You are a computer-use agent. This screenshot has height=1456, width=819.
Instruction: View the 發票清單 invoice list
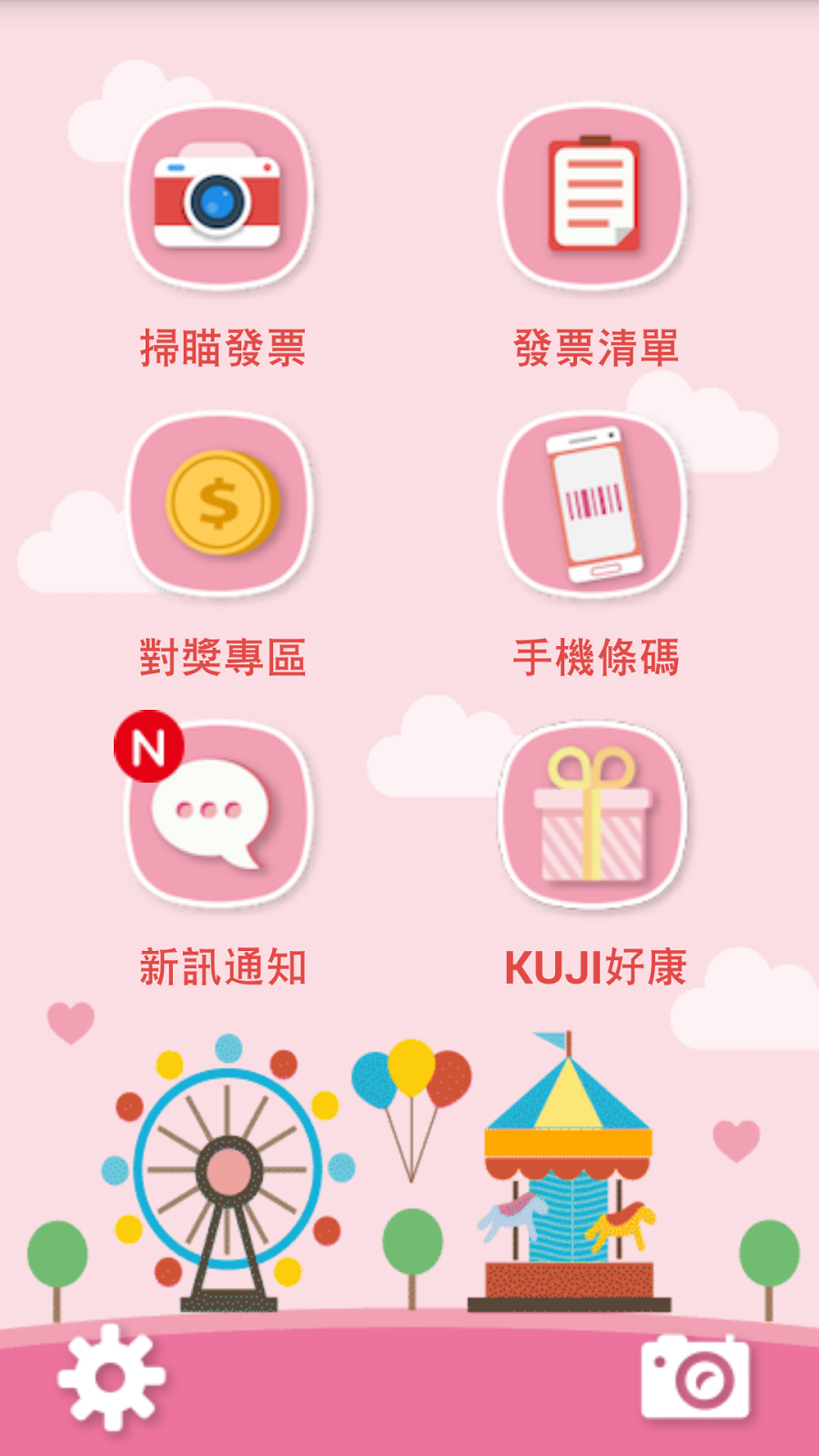pyautogui.click(x=593, y=196)
